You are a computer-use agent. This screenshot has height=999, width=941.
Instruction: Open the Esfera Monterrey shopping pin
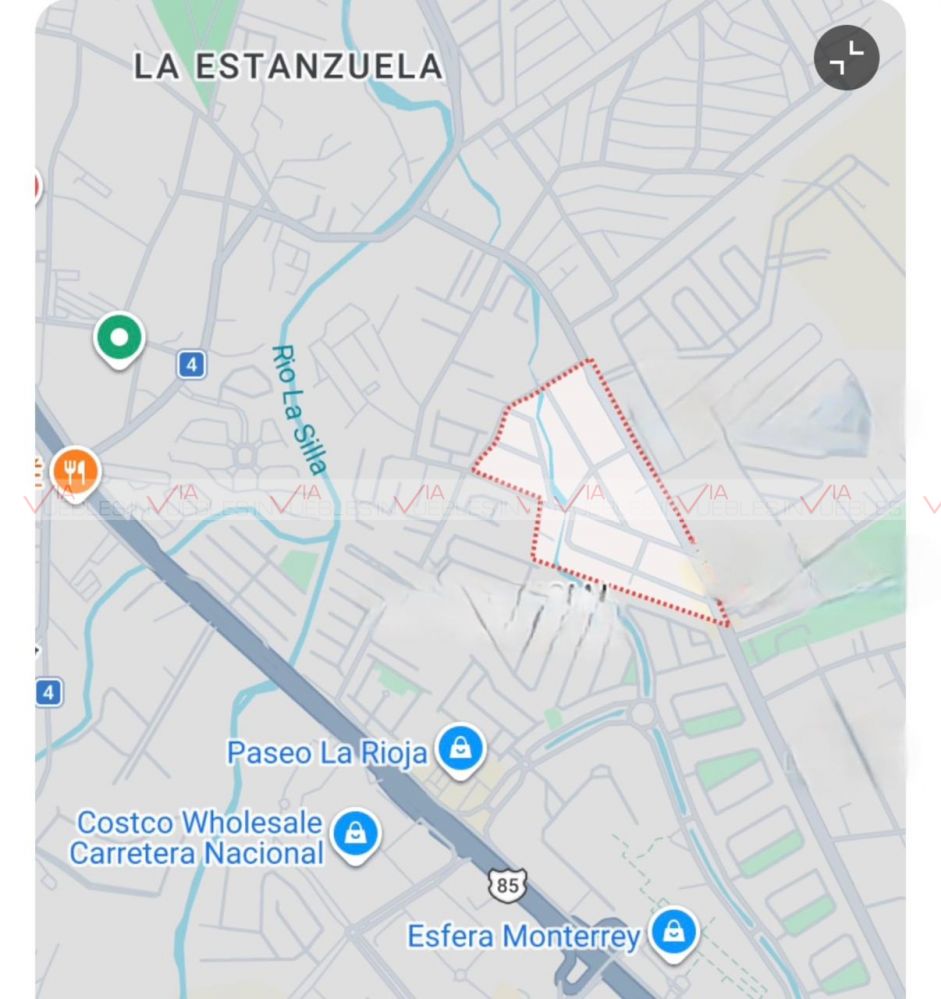(673, 934)
